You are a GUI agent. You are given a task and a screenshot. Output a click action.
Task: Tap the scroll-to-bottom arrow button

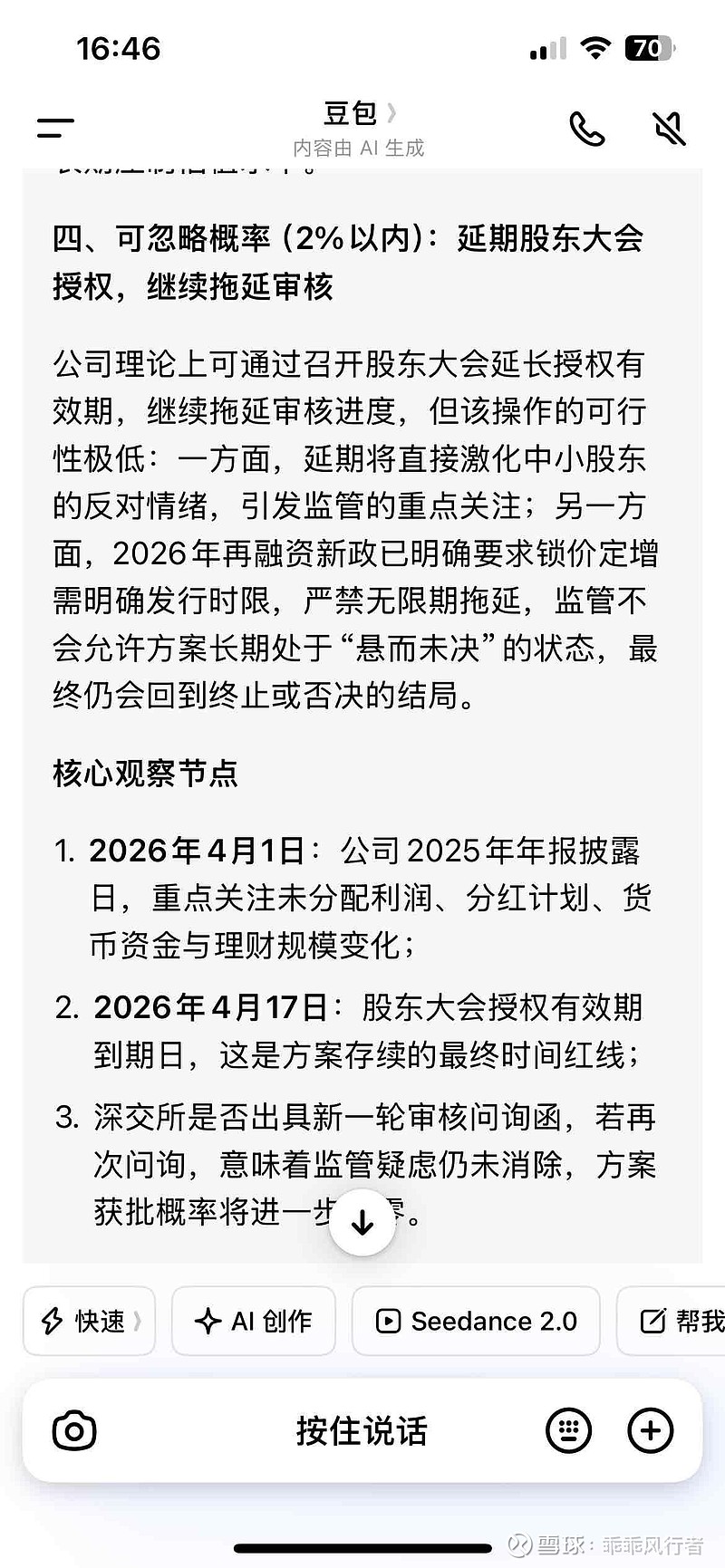pyautogui.click(x=362, y=1221)
